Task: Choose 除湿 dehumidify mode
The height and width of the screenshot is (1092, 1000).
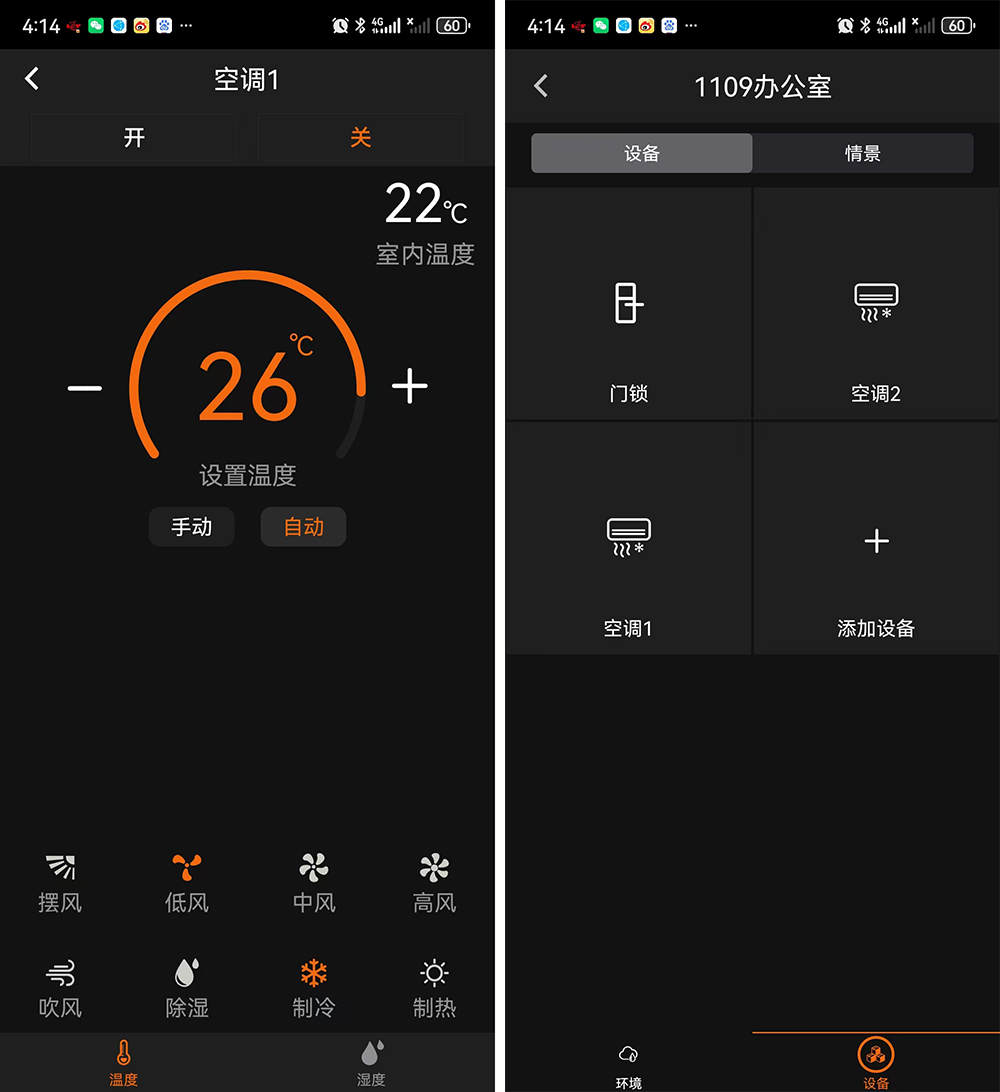Action: 187,989
